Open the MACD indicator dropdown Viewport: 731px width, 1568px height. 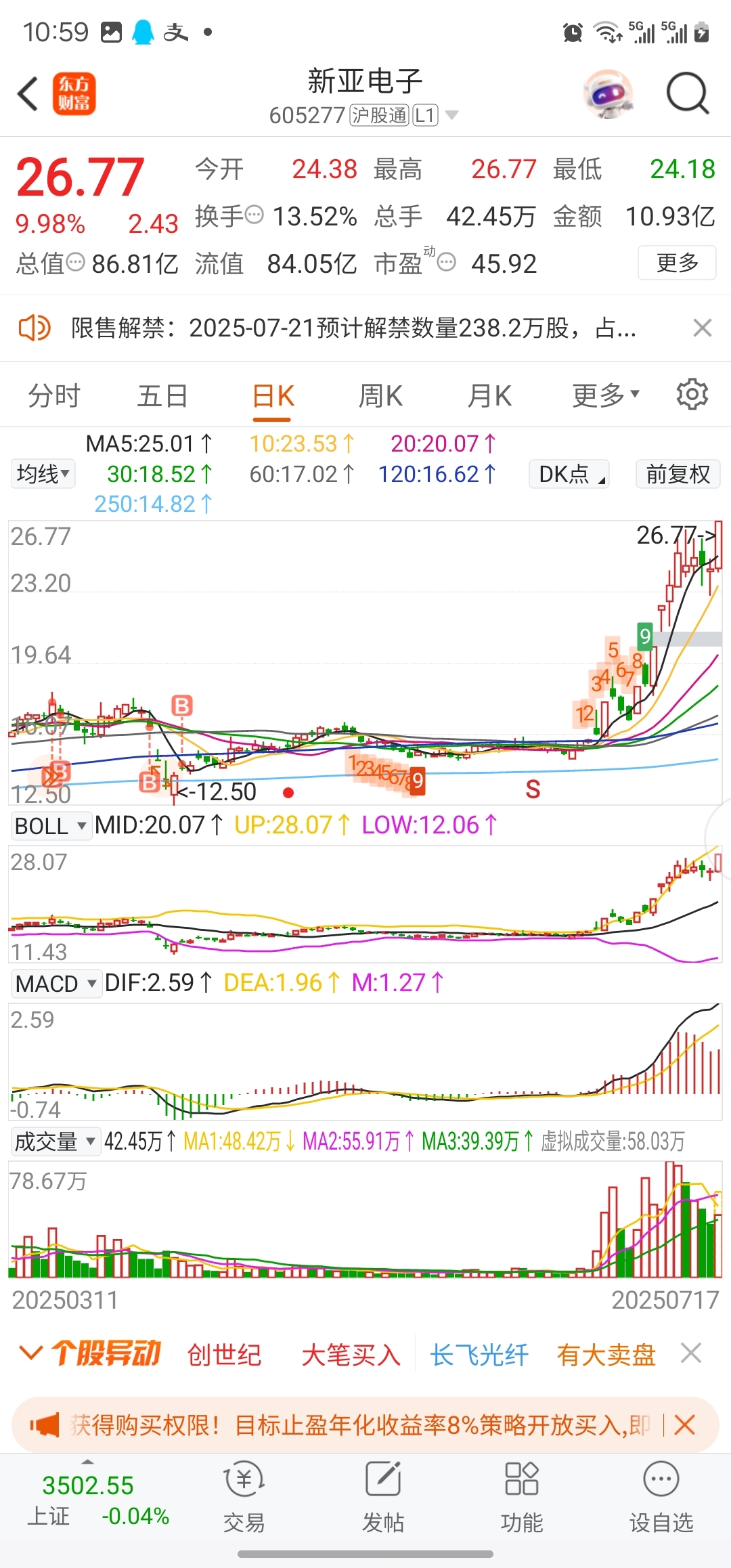pyautogui.click(x=56, y=983)
